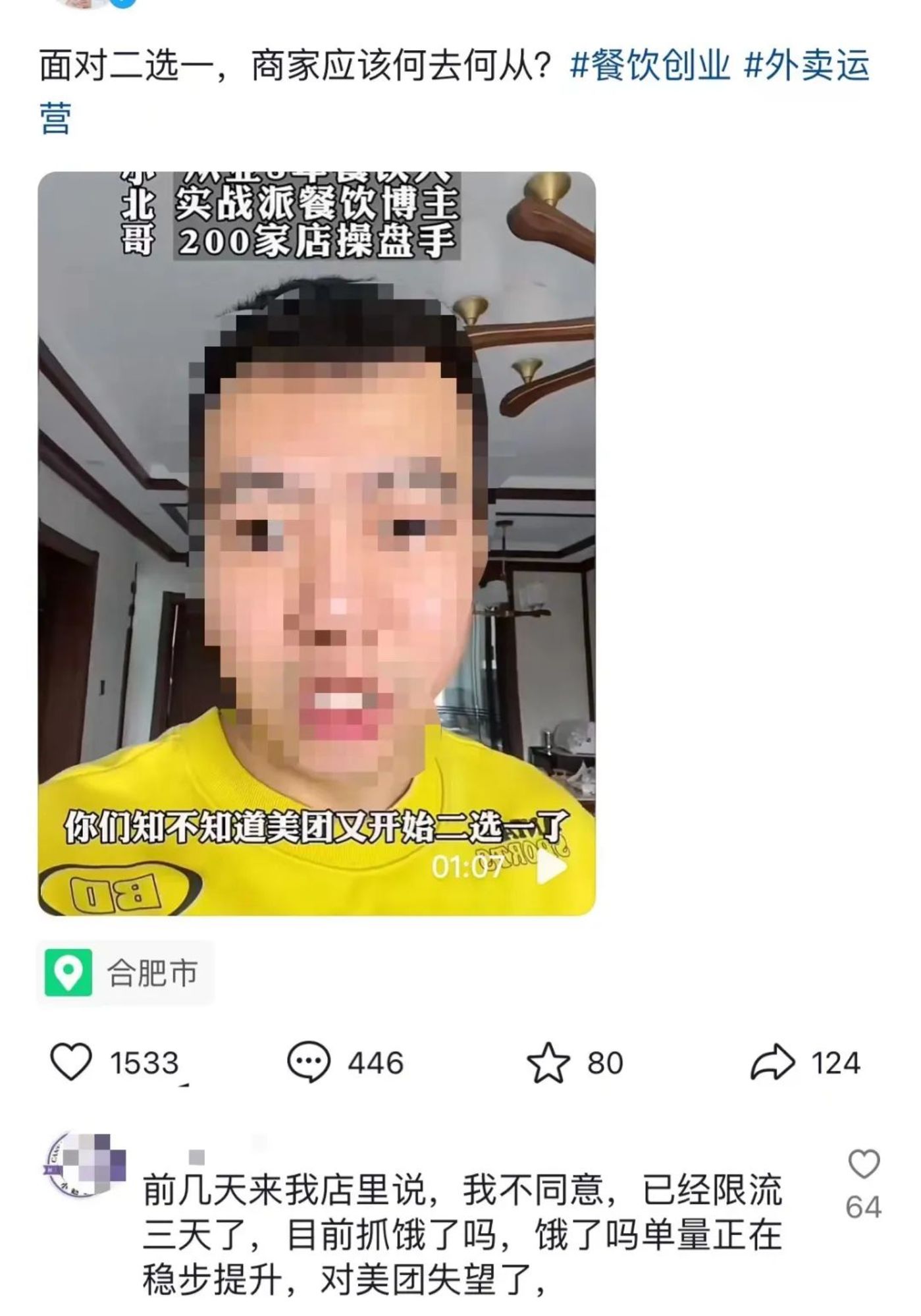This screenshot has width=921, height=1316.
Task: Favorite the post with star icon
Action: pos(548,1062)
